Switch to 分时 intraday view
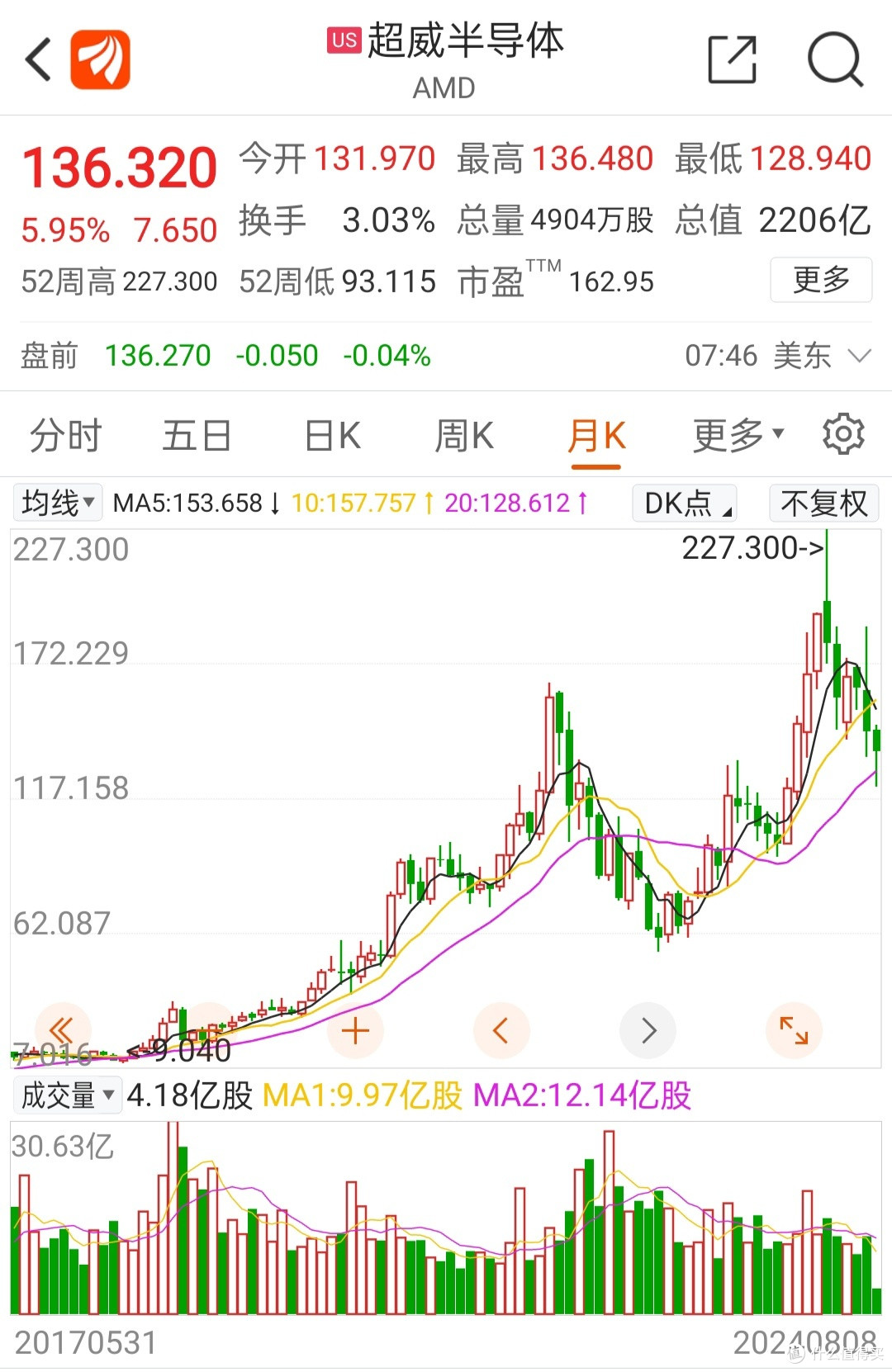 coord(65,435)
